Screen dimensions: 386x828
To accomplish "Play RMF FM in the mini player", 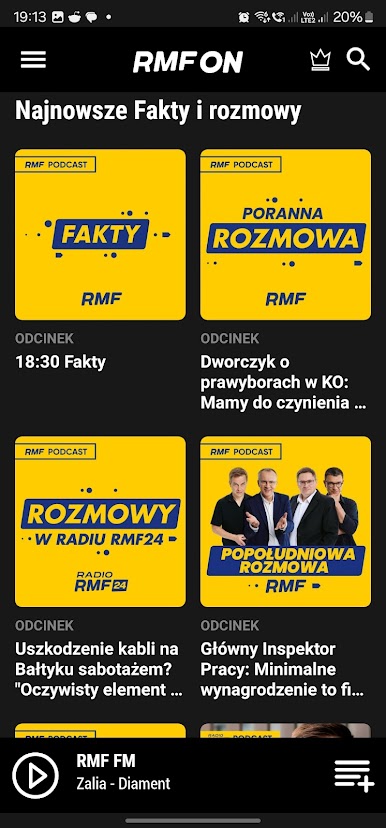I will point(35,775).
